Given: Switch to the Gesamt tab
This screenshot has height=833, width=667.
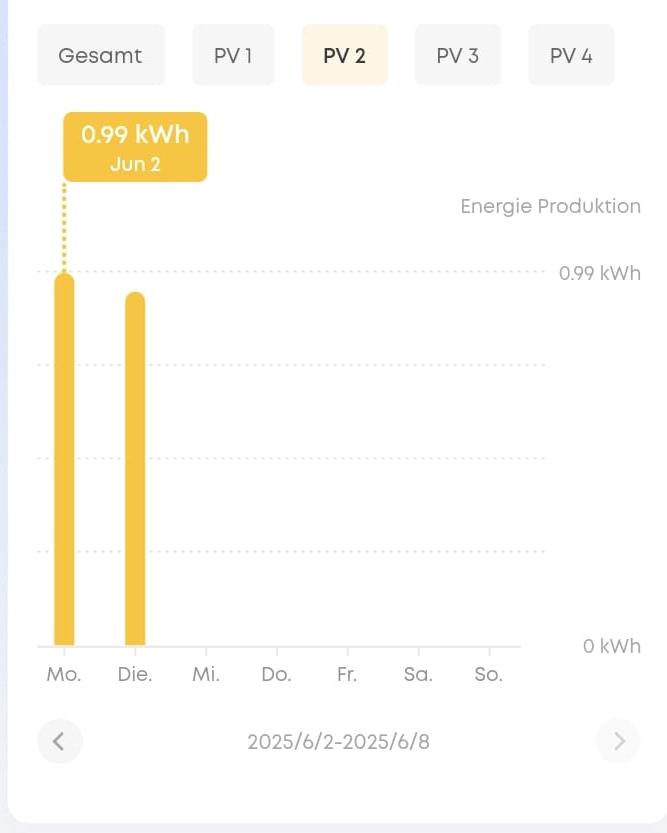Looking at the screenshot, I should click(x=101, y=55).
